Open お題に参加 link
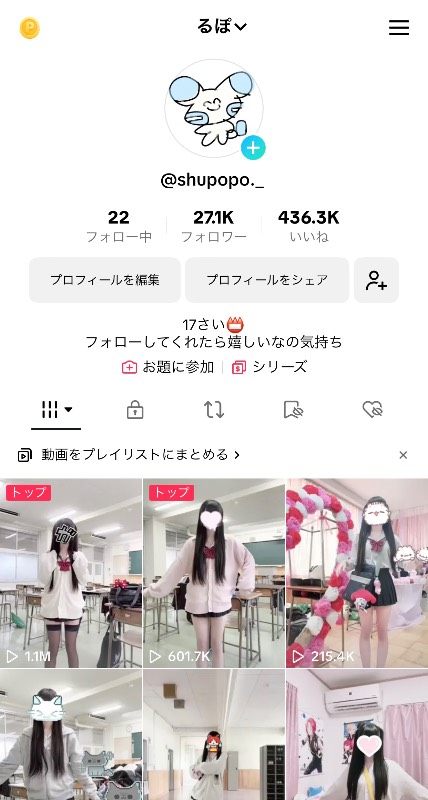 click(168, 367)
